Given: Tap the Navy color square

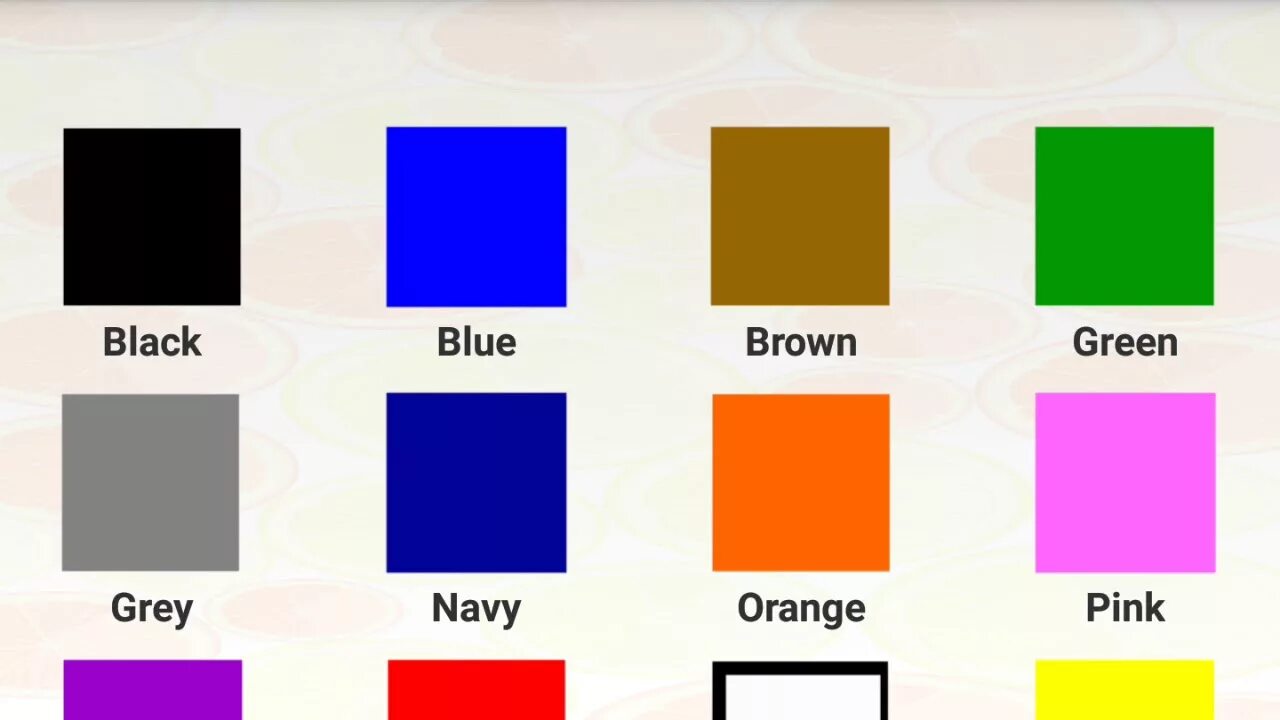Looking at the screenshot, I should point(476,482).
